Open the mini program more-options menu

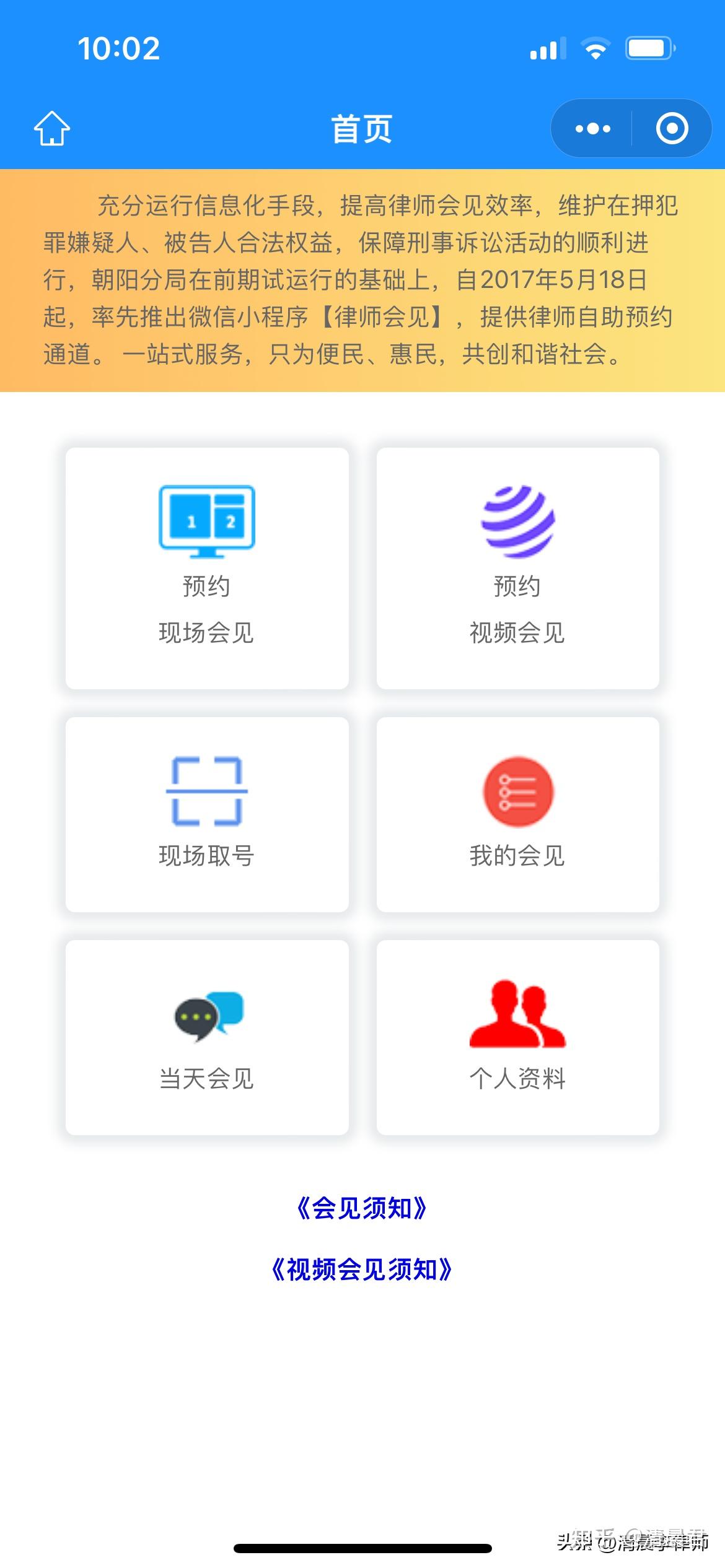pyautogui.click(x=592, y=129)
